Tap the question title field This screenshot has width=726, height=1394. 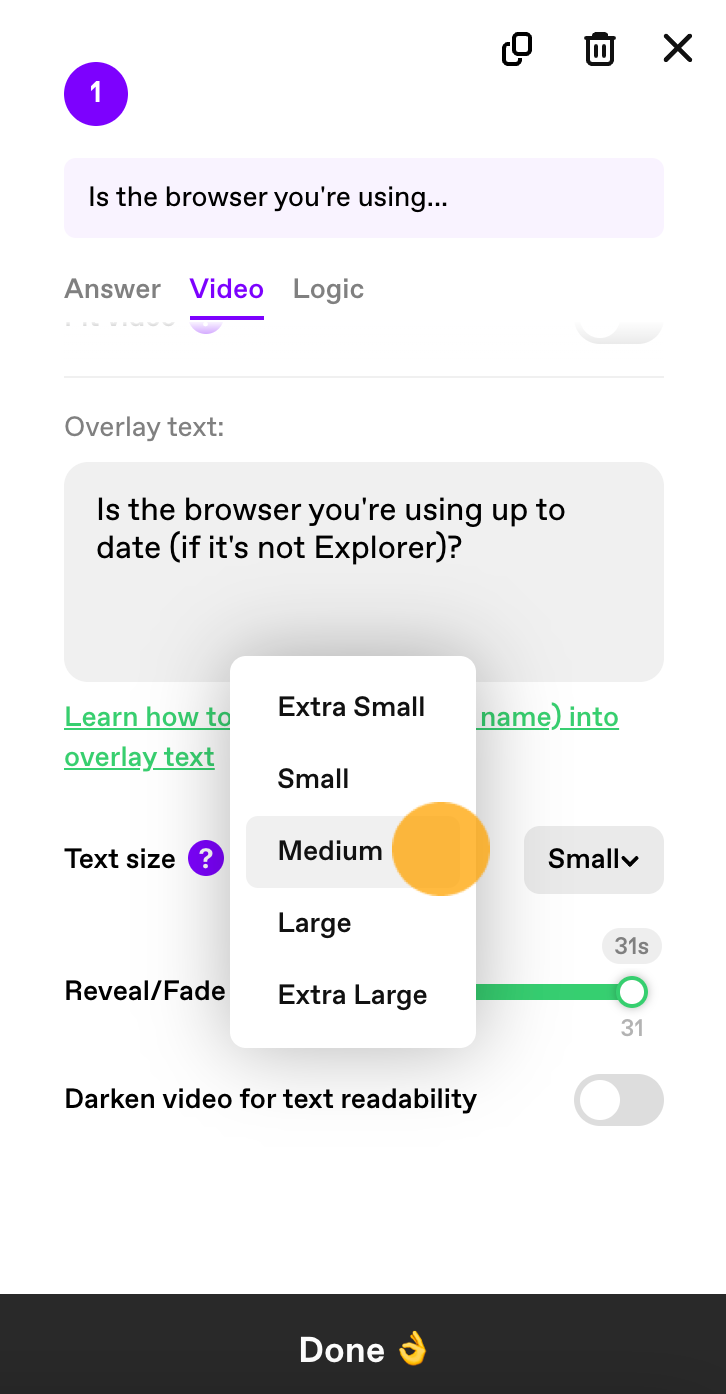point(364,198)
